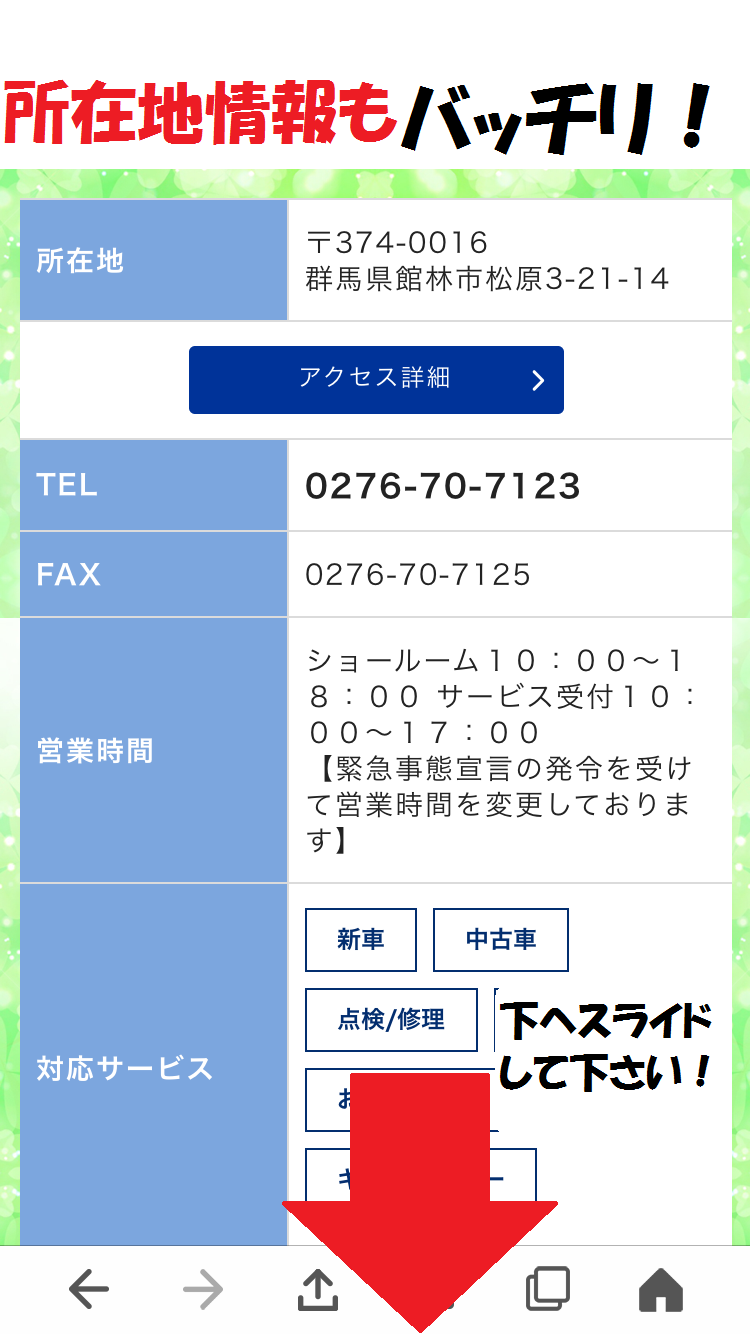The image size is (750, 1334).
Task: Go back with the browser back arrow
Action: (89, 1290)
